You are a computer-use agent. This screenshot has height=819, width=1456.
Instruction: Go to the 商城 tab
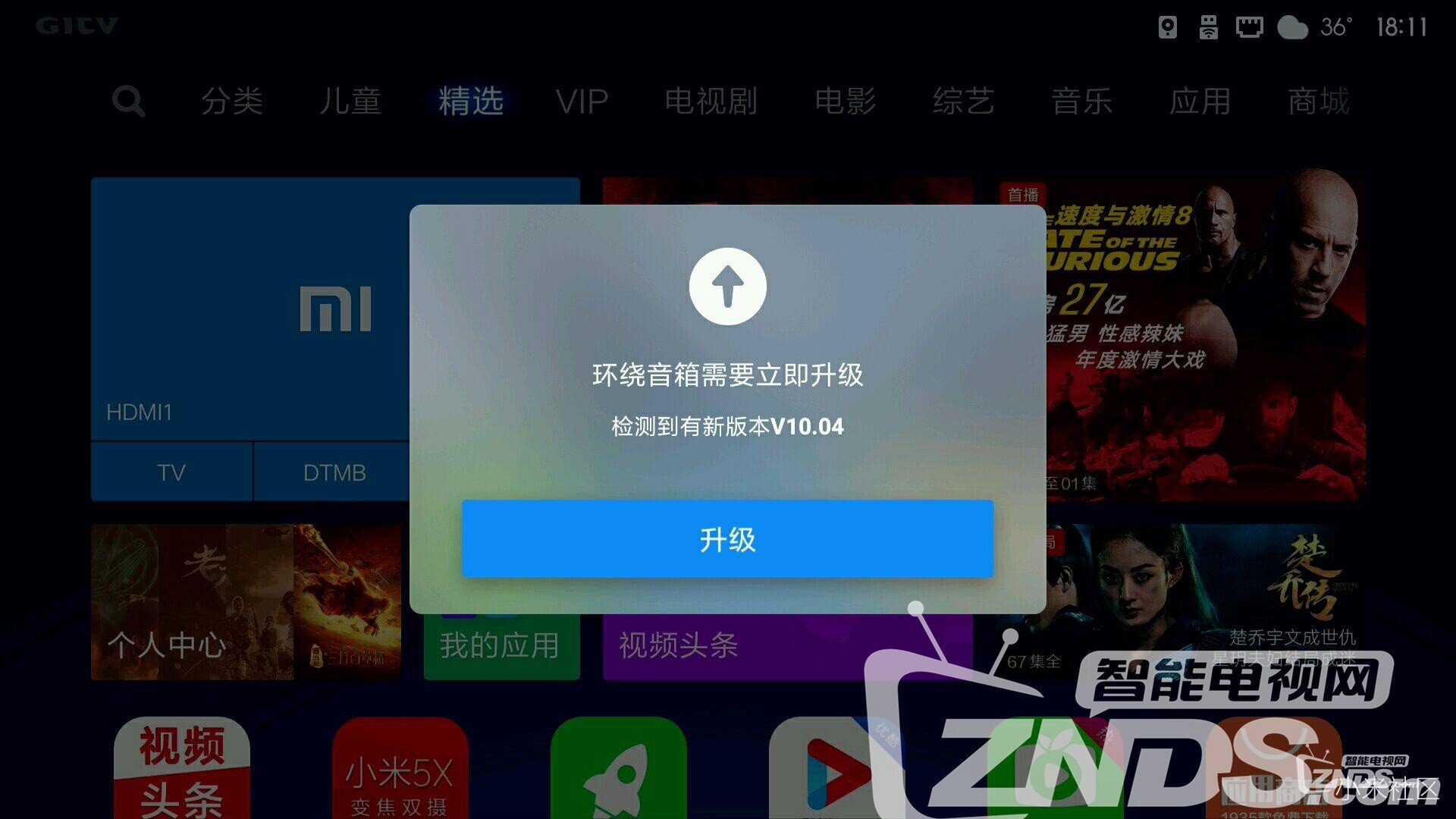(x=1318, y=101)
